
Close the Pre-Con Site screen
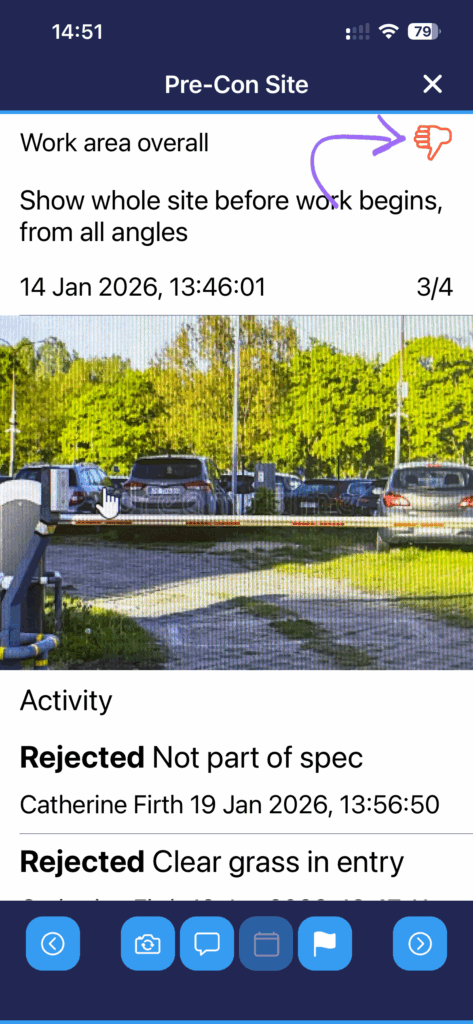pyautogui.click(x=432, y=84)
